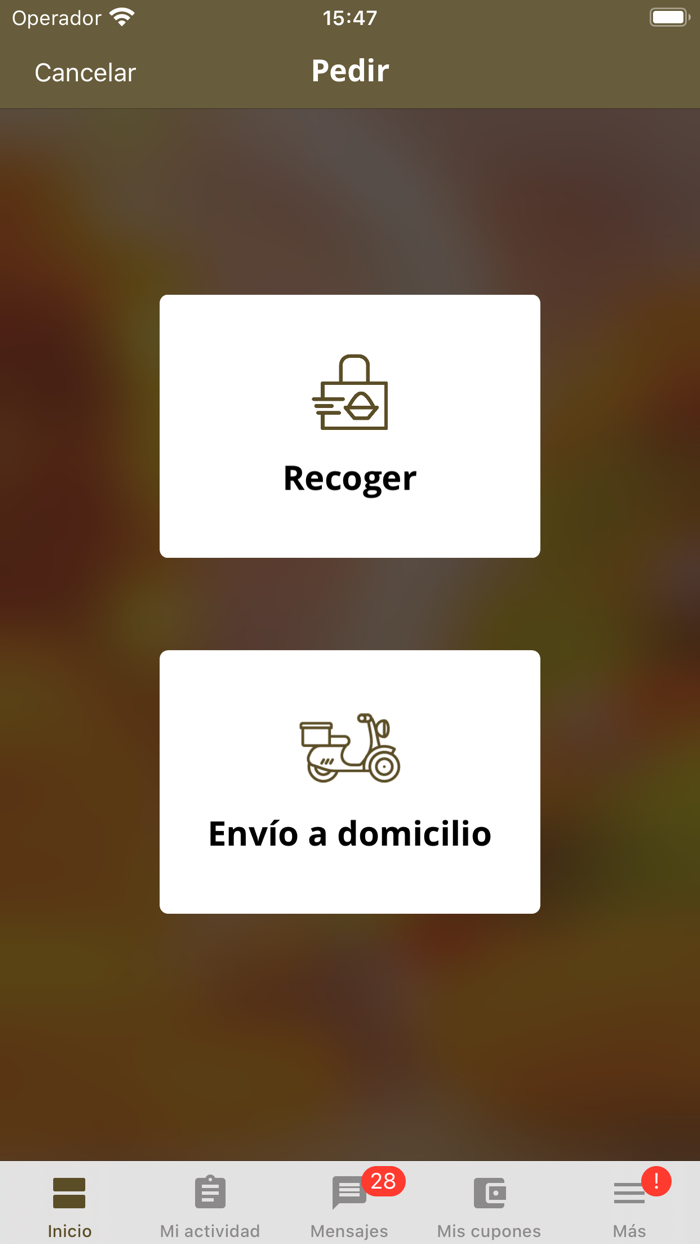
Task: Switch to the Mensajes tab
Action: pos(349,1205)
